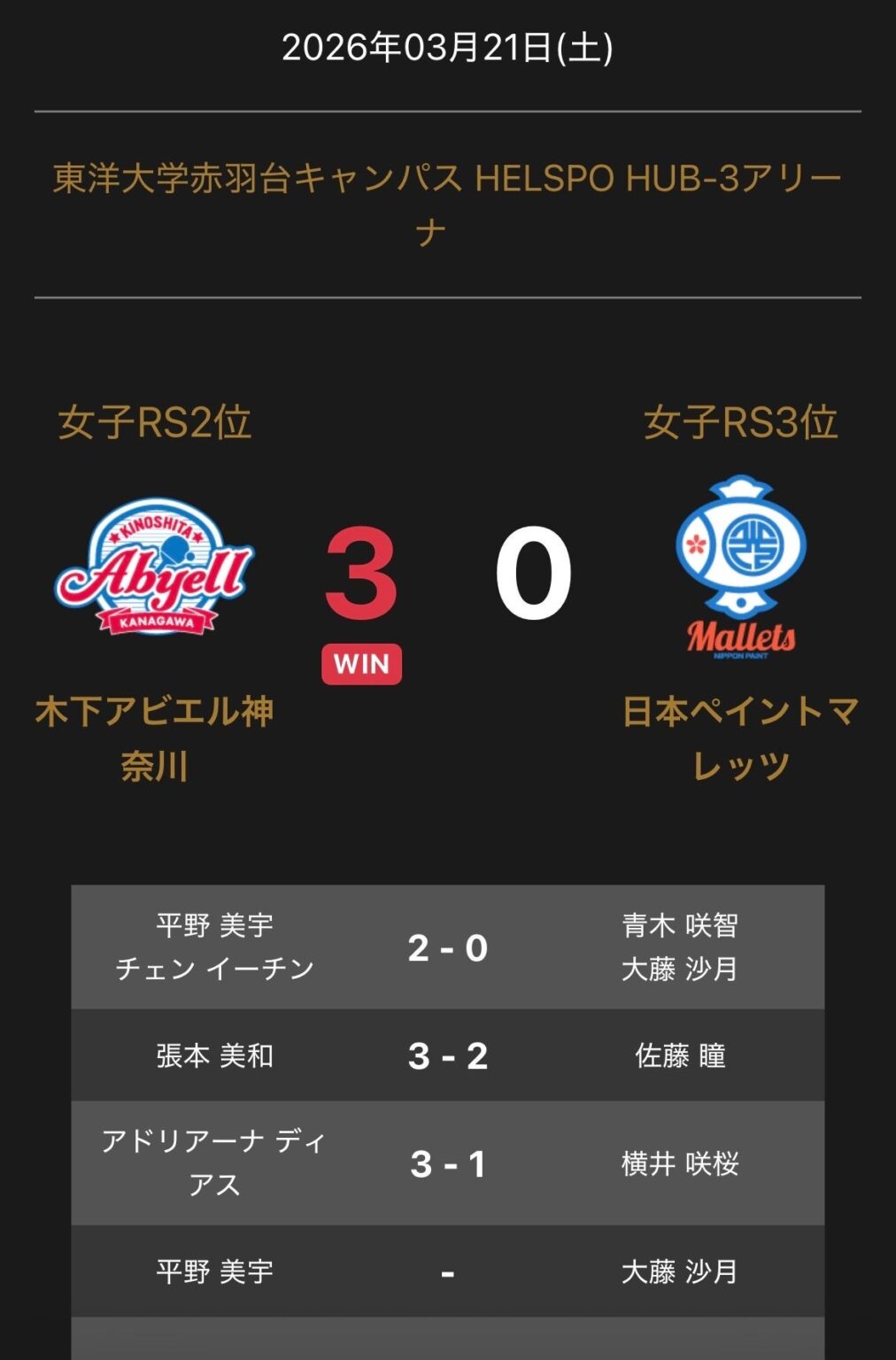The image size is (896, 1360).
Task: Expand the 3-1 match score row
Action: [x=448, y=1163]
